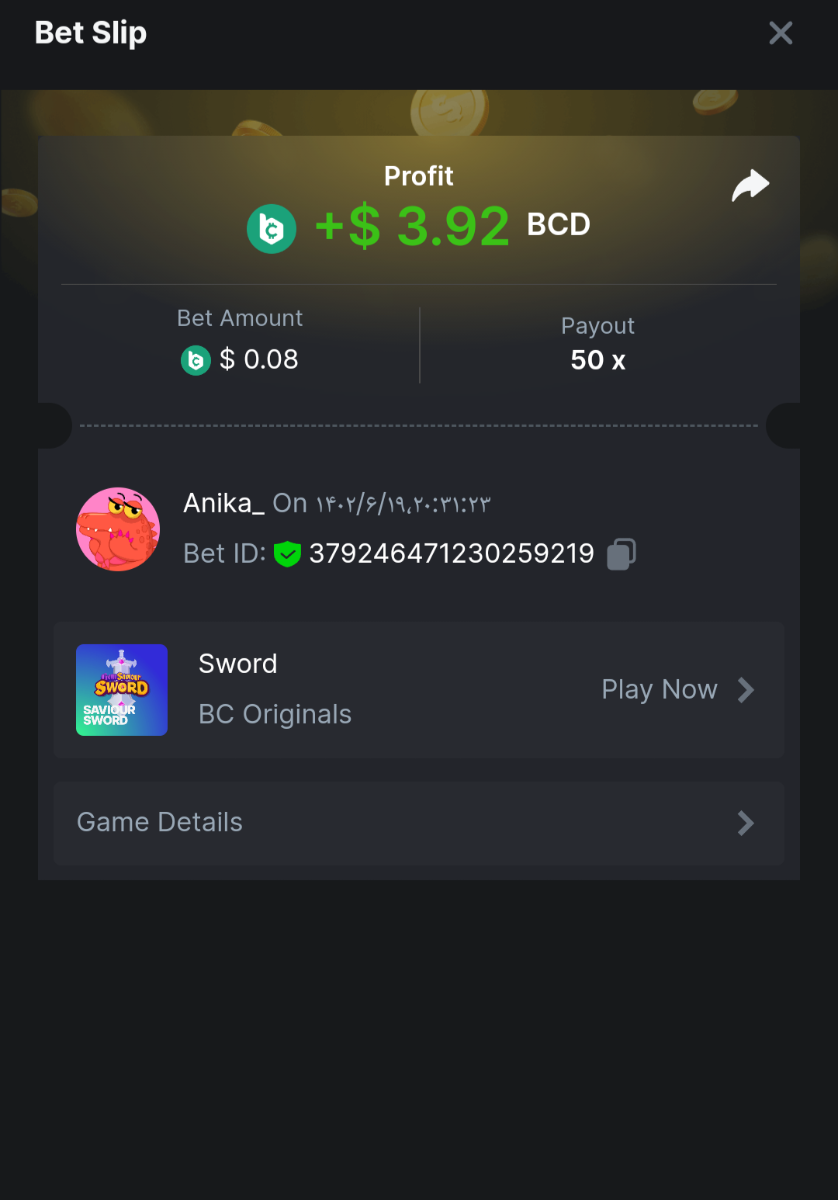Play the Sword game now
This screenshot has height=1200, width=838.
pyautogui.click(x=677, y=690)
